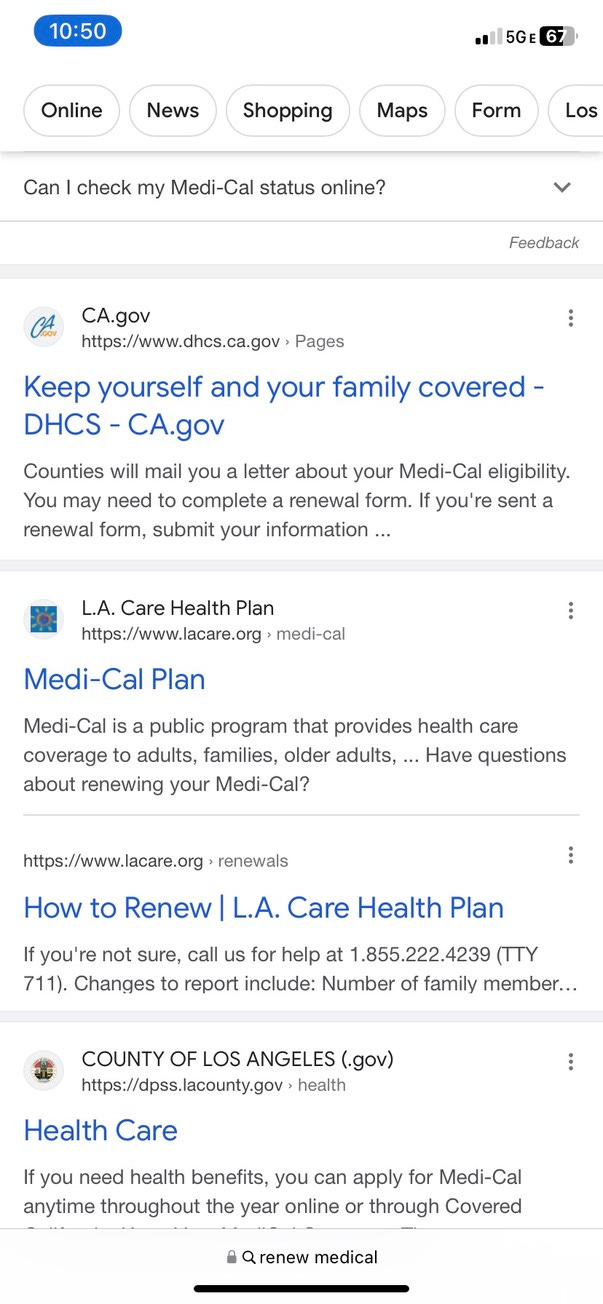
Task: Expand 'Can I check my Medi-Cal status online?'
Action: click(301, 187)
